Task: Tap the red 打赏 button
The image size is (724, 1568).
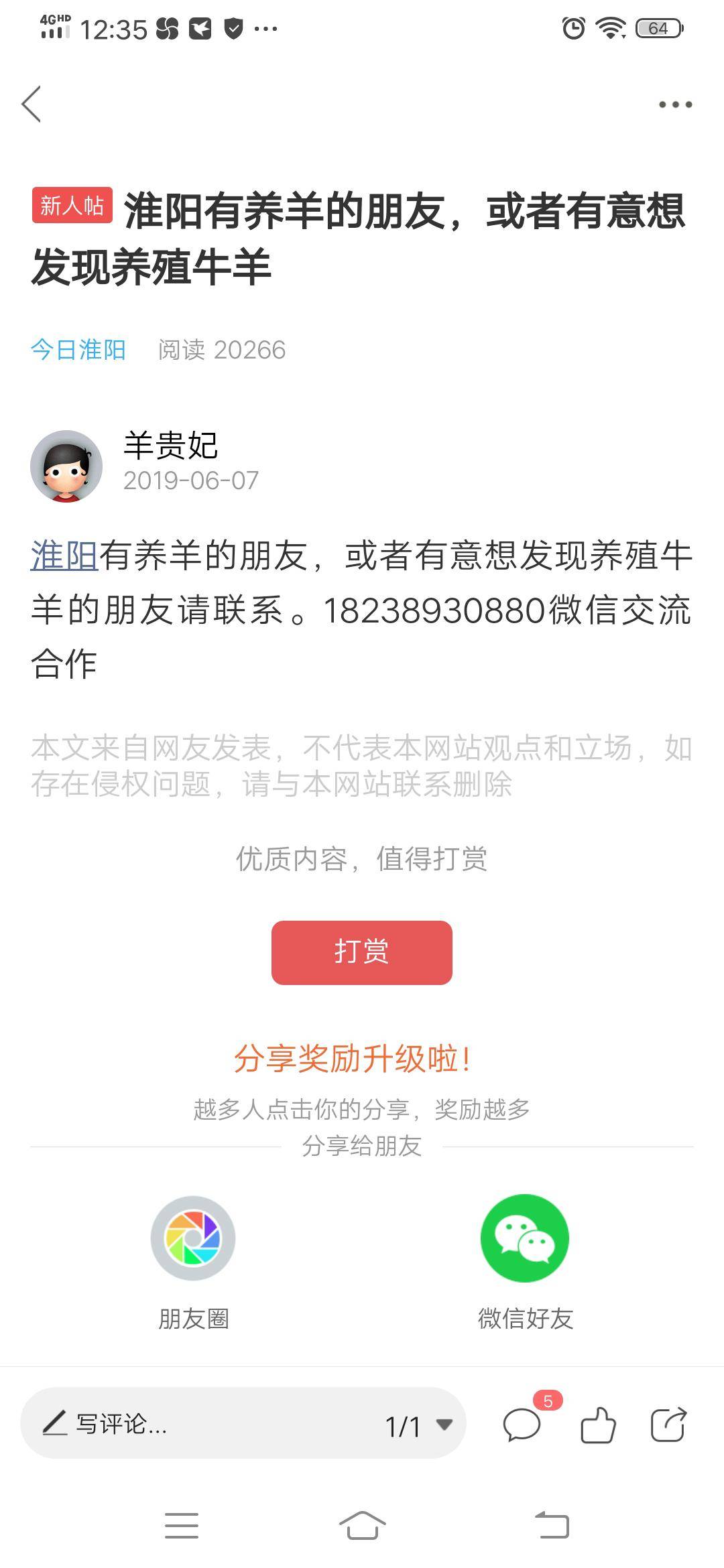Action: point(361,952)
